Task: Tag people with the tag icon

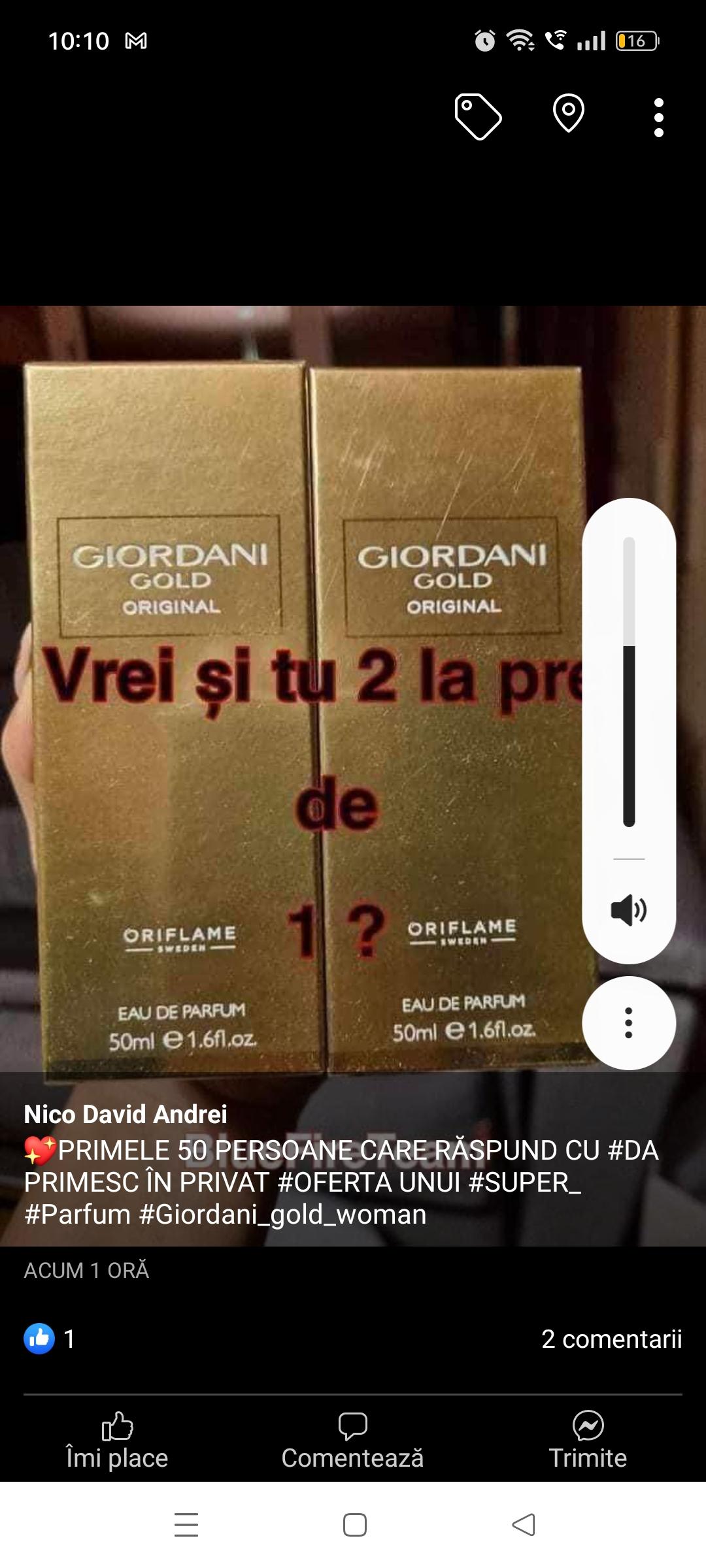Action: [x=478, y=117]
